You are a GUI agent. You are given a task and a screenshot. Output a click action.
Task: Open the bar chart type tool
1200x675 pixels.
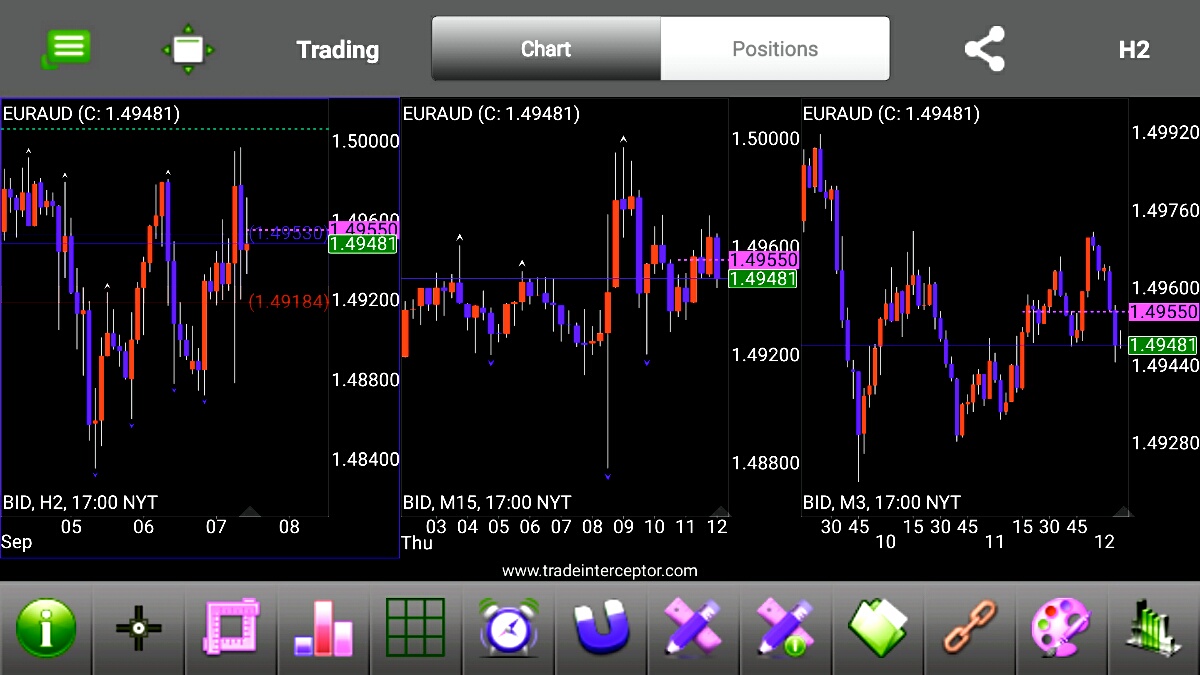pyautogui.click(x=323, y=629)
